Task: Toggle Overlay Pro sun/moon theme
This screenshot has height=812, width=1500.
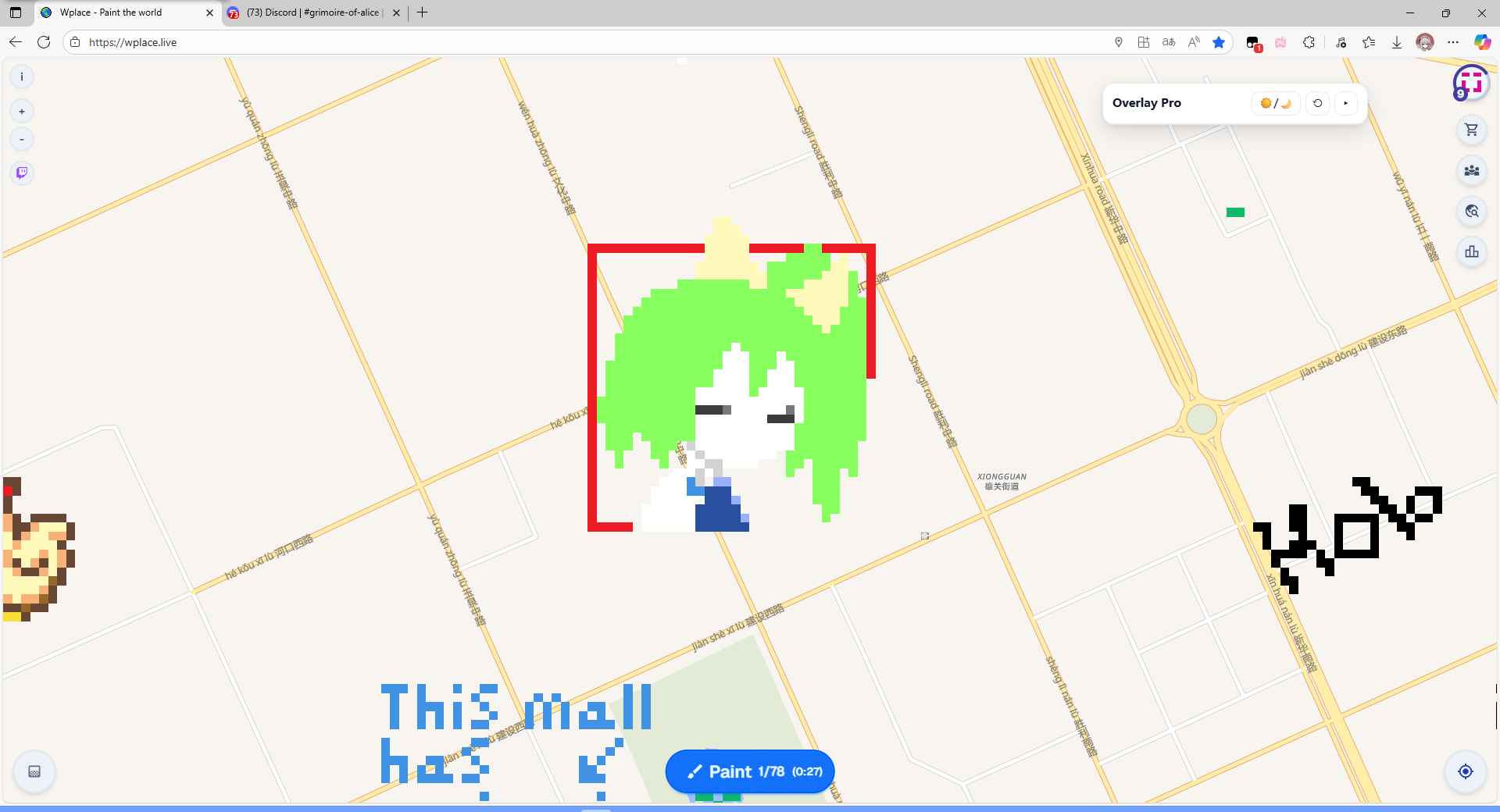Action: (x=1275, y=103)
